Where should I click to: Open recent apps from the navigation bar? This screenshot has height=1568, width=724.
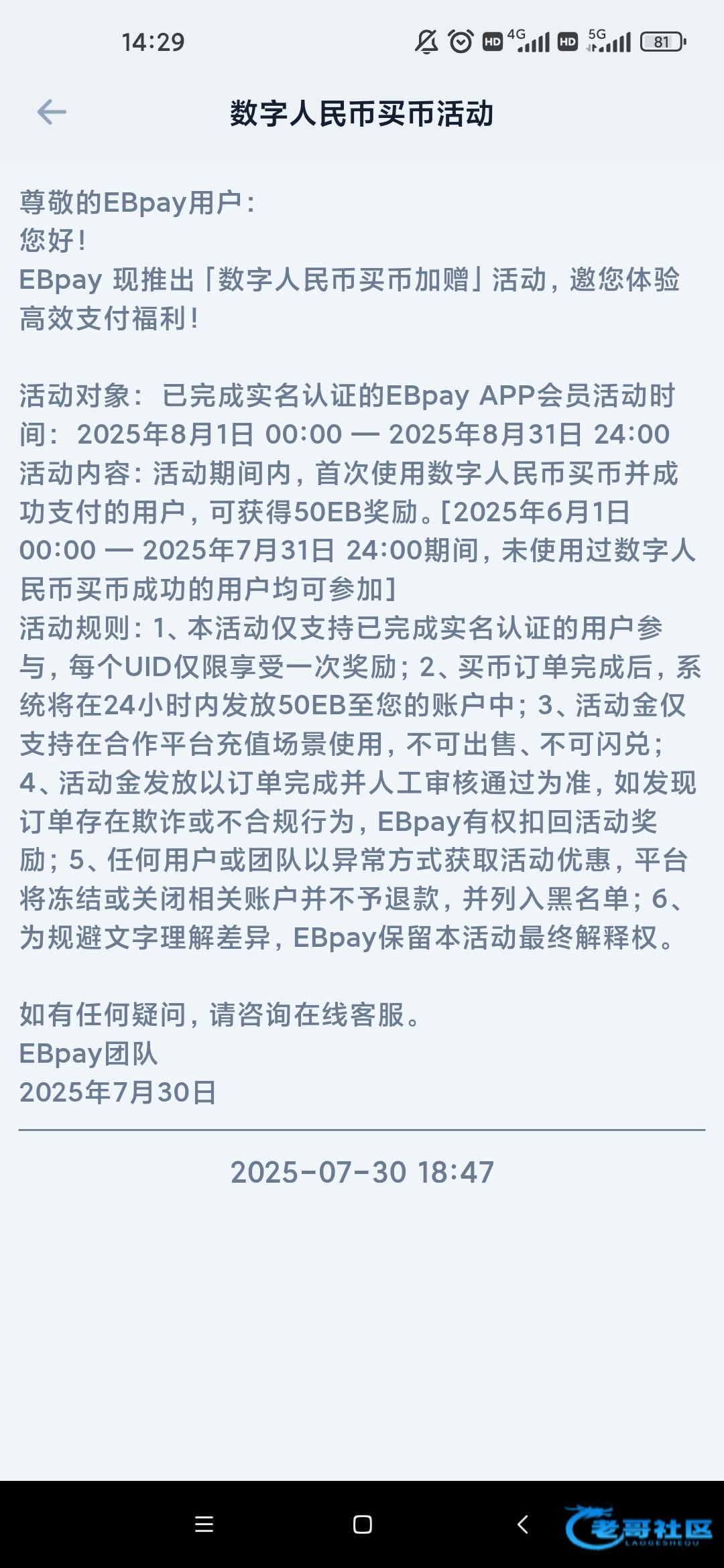(x=204, y=1524)
